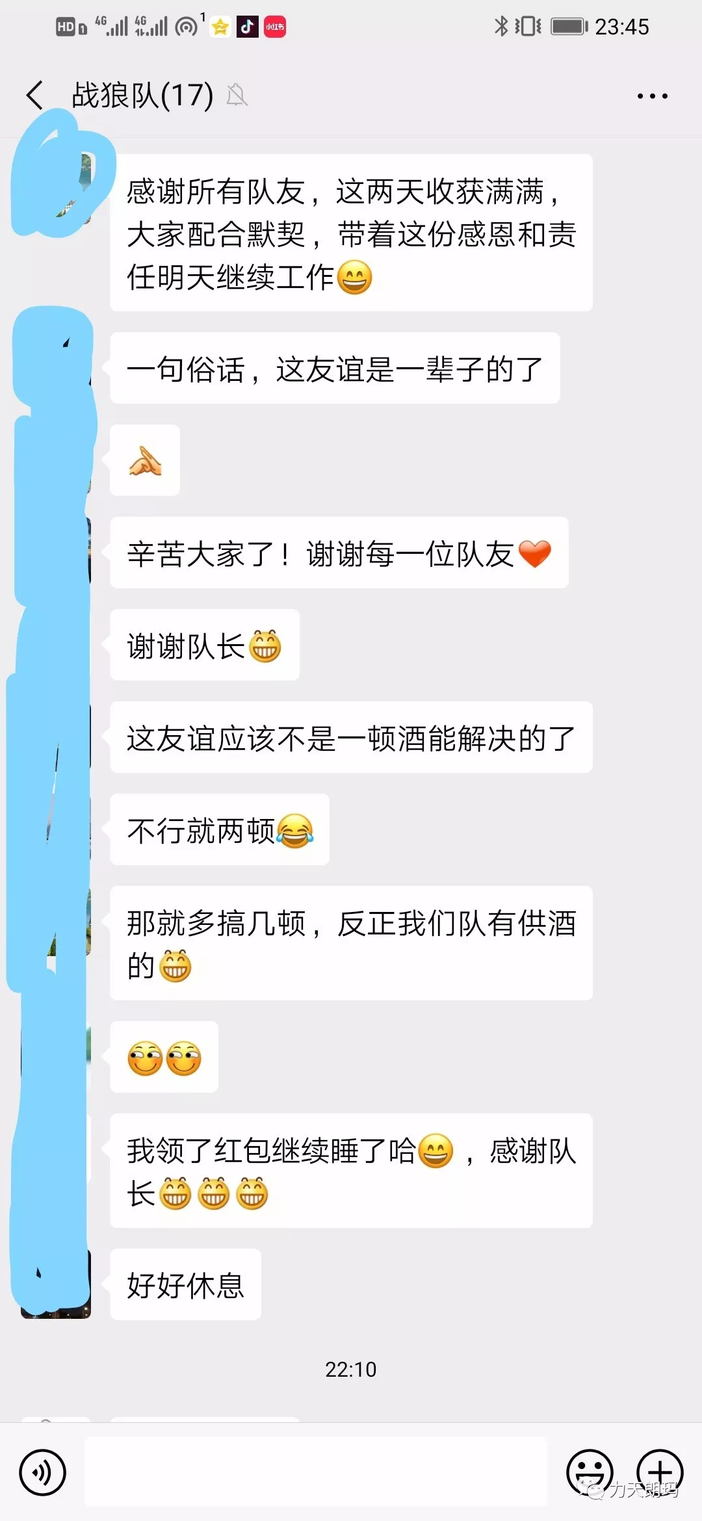Open the three-dot chat info menu

pos(652,96)
